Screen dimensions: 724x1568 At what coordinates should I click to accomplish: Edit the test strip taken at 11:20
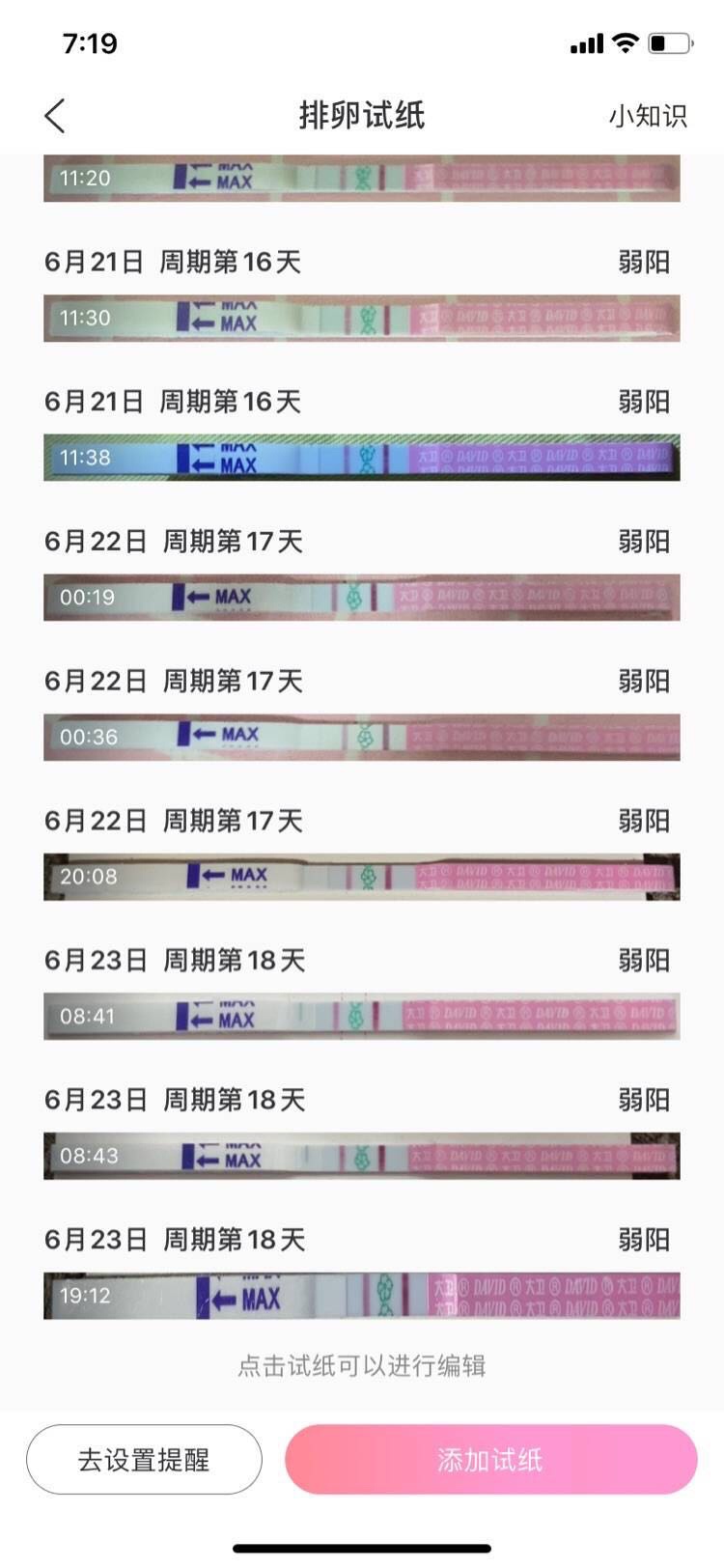(x=361, y=179)
